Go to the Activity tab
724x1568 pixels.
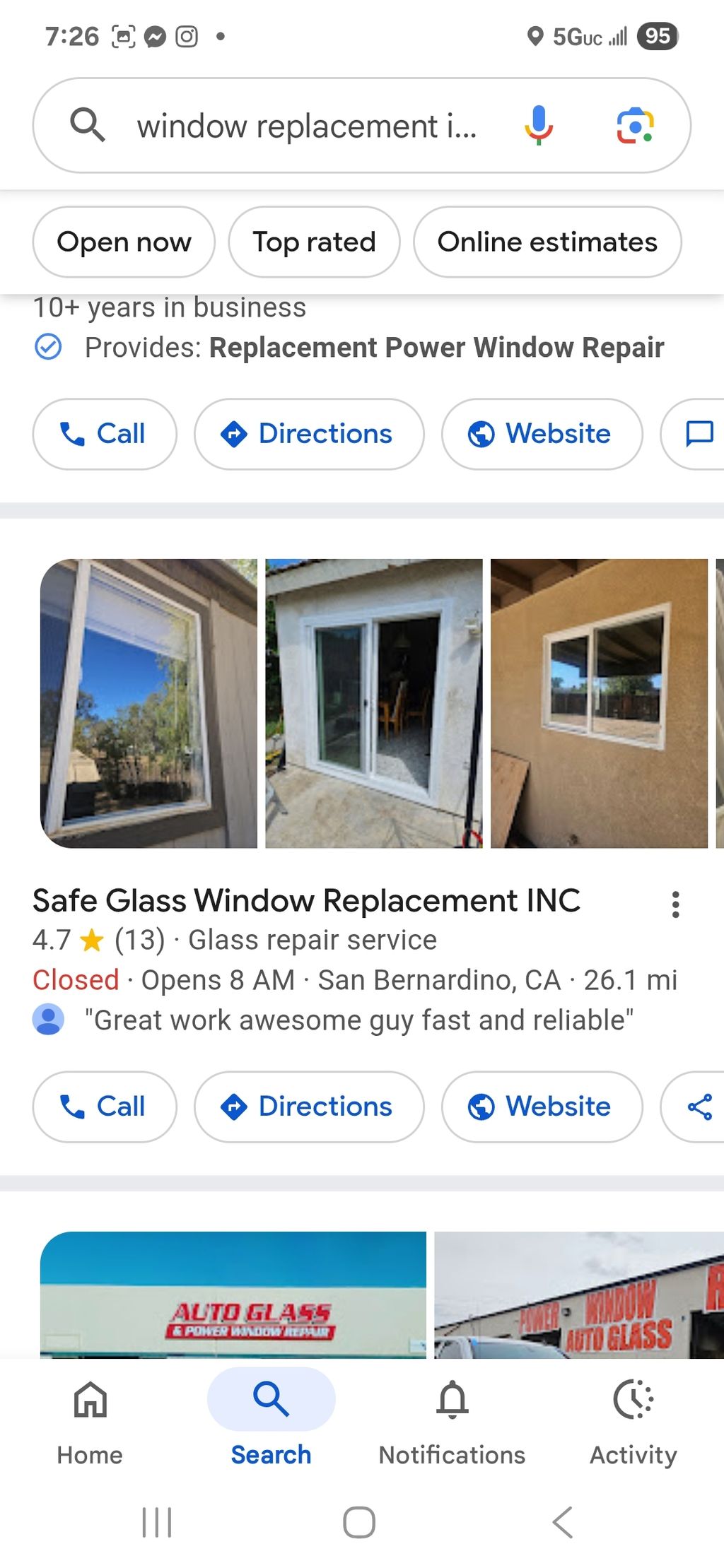[633, 1418]
